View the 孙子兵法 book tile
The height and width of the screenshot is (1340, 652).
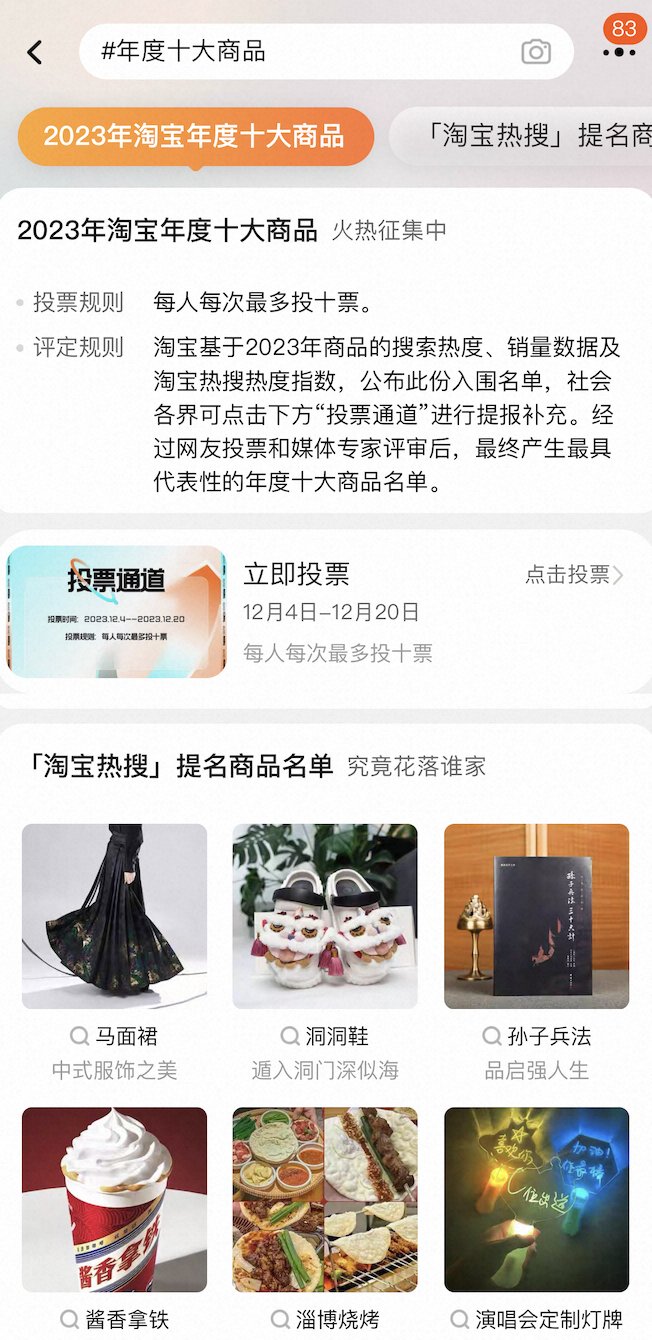(536, 952)
